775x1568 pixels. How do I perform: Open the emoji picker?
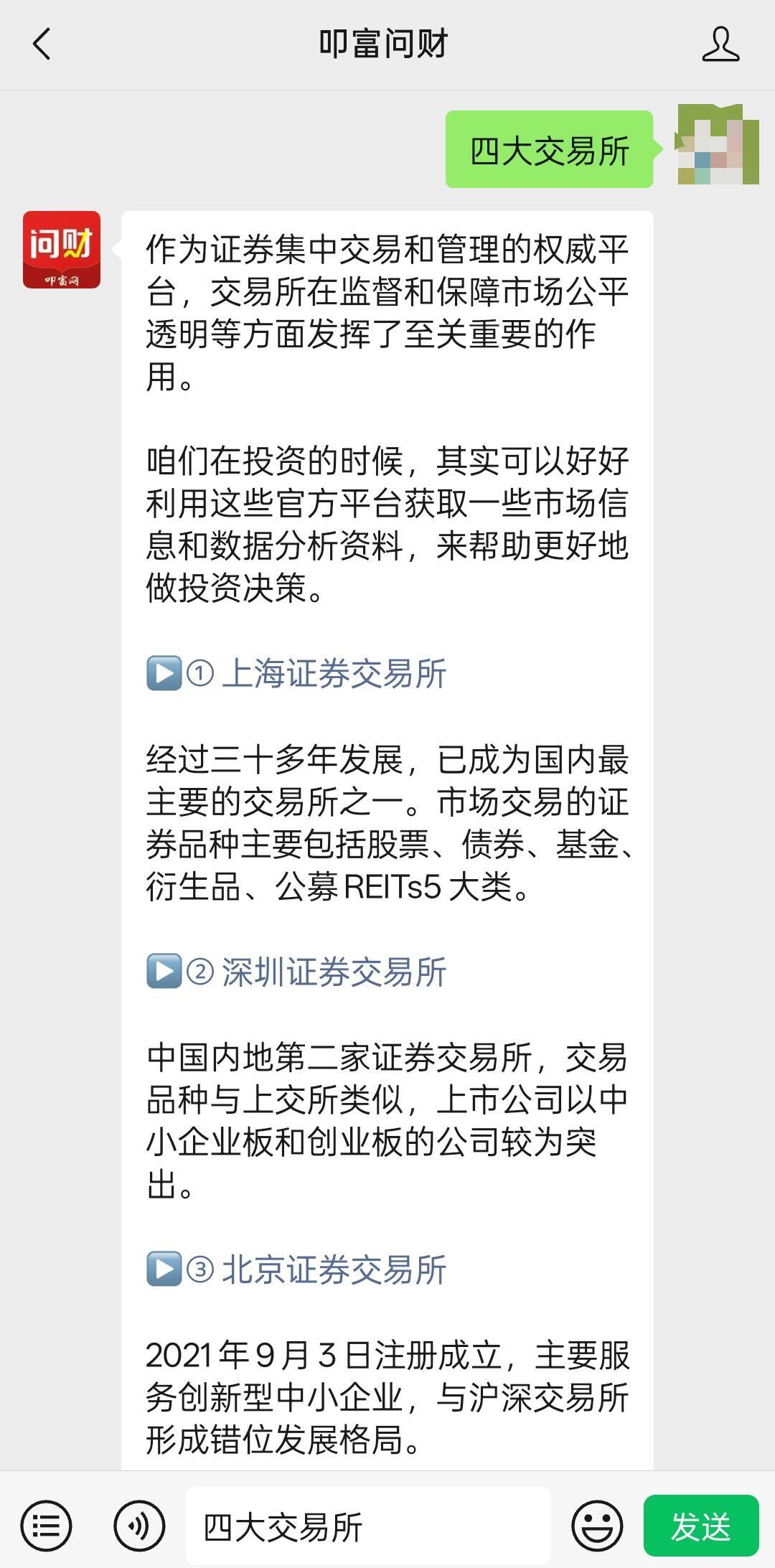pos(597,1526)
